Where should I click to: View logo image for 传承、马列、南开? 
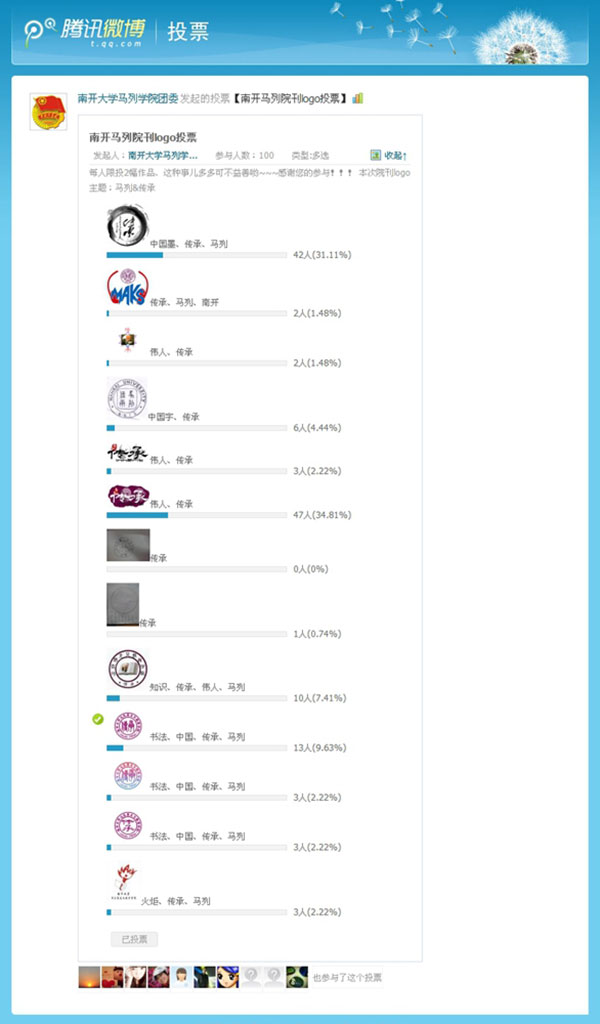[x=127, y=288]
